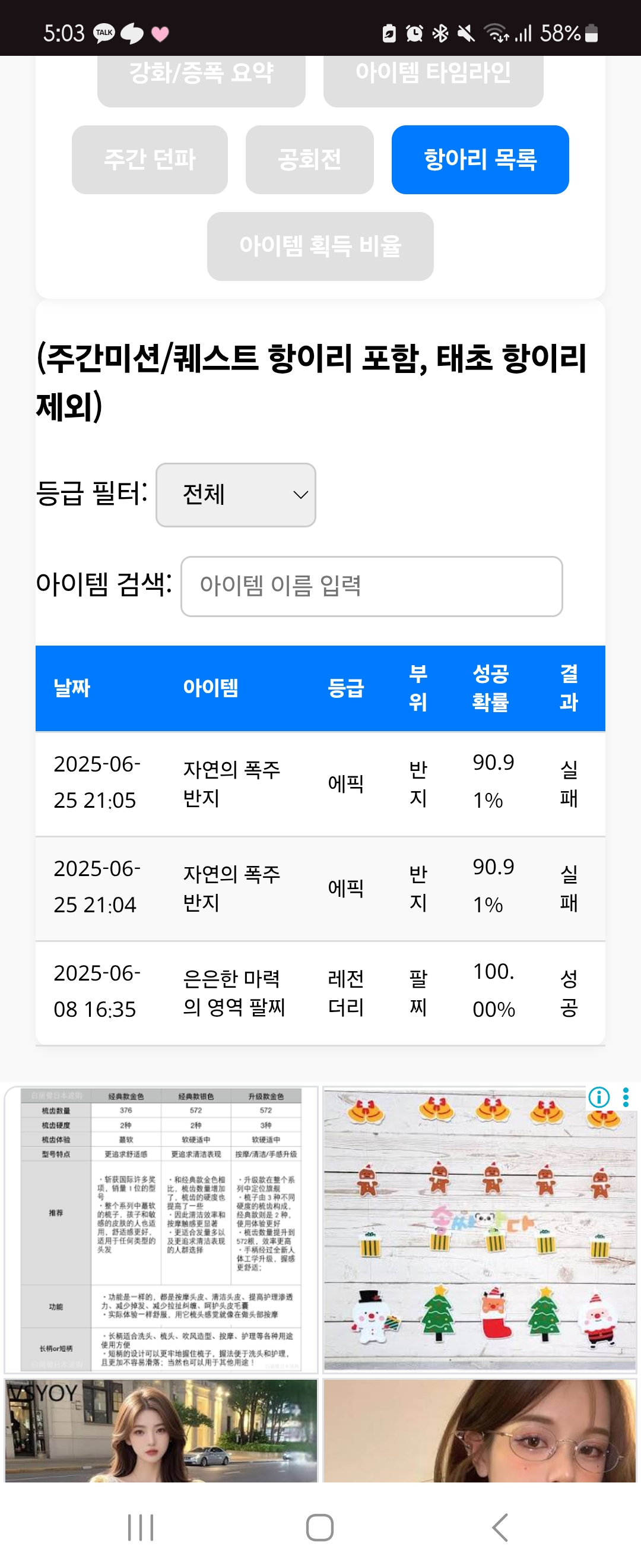Open recent apps from the navigation bar
Screen dimensions: 641x1568
tap(141, 1527)
